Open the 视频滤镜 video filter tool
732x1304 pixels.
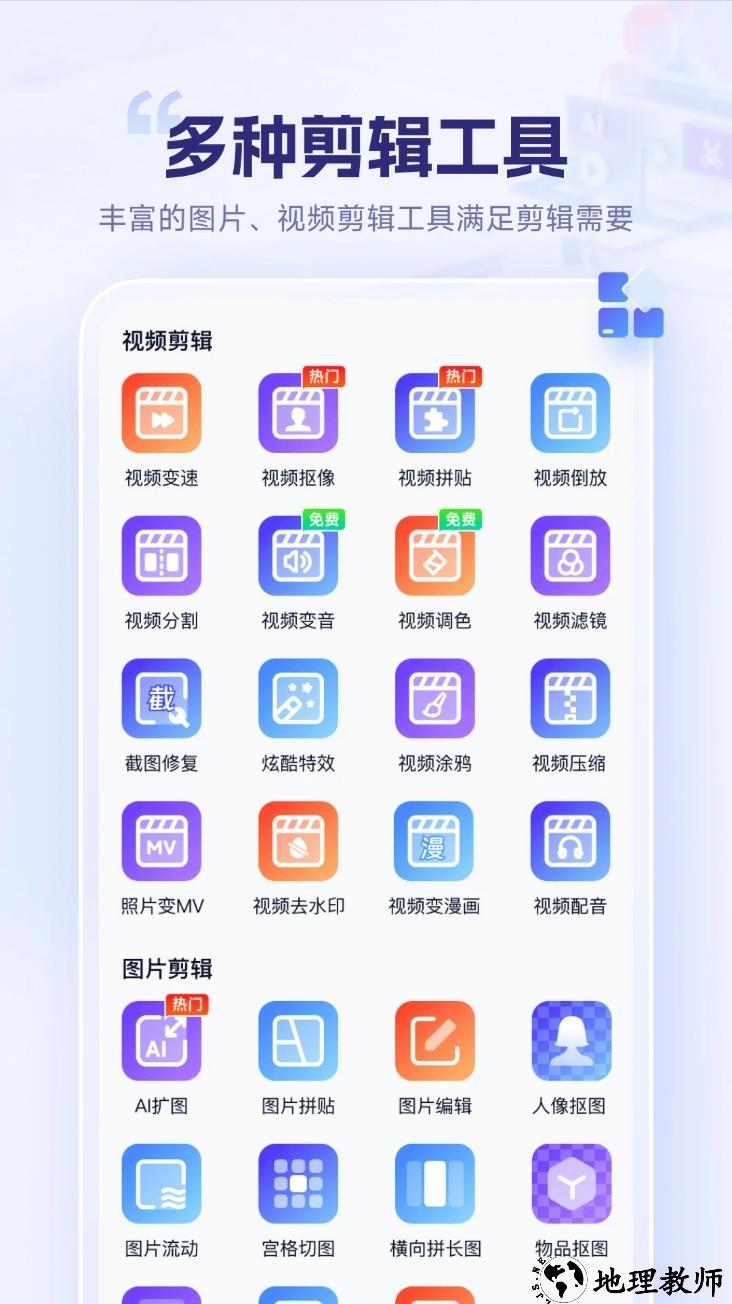tap(569, 555)
